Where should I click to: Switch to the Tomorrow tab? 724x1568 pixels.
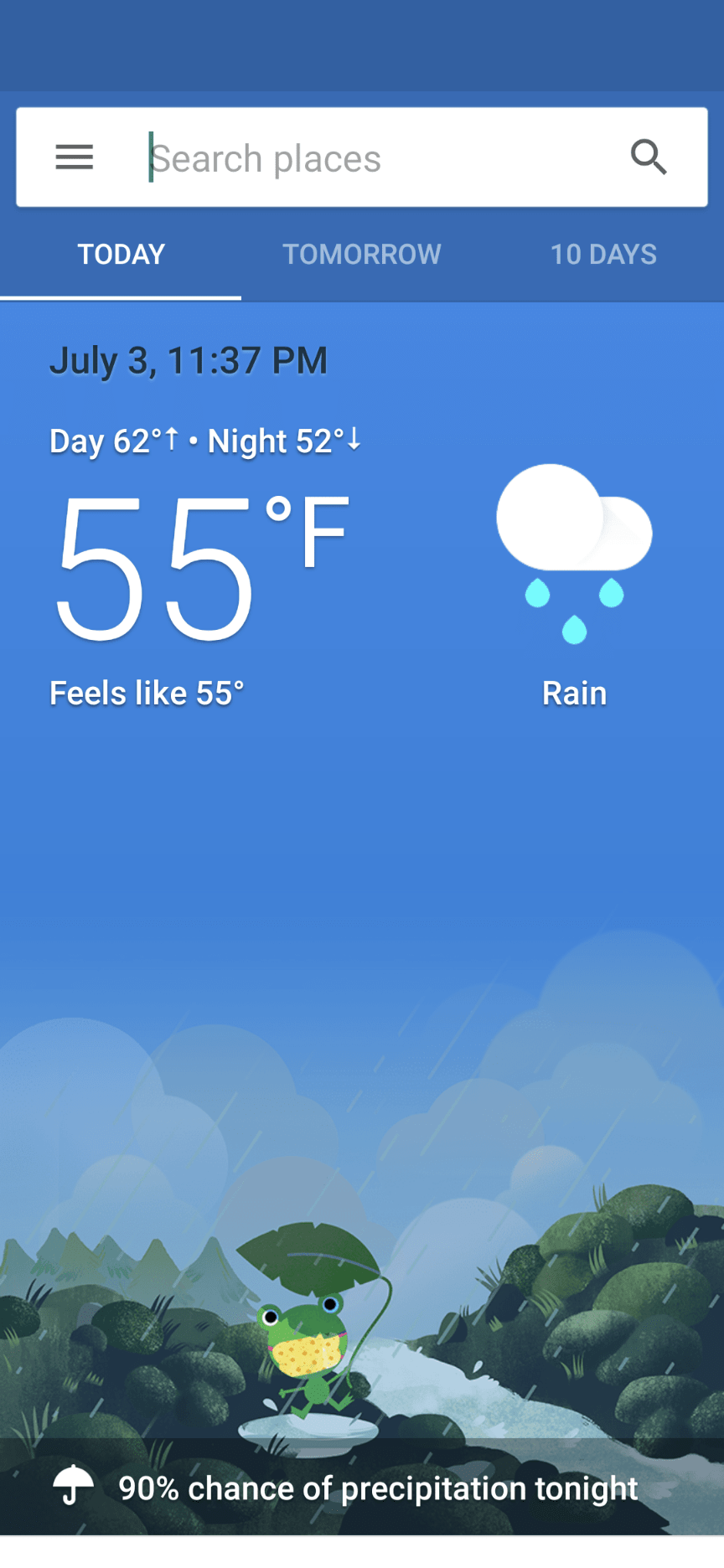click(362, 255)
